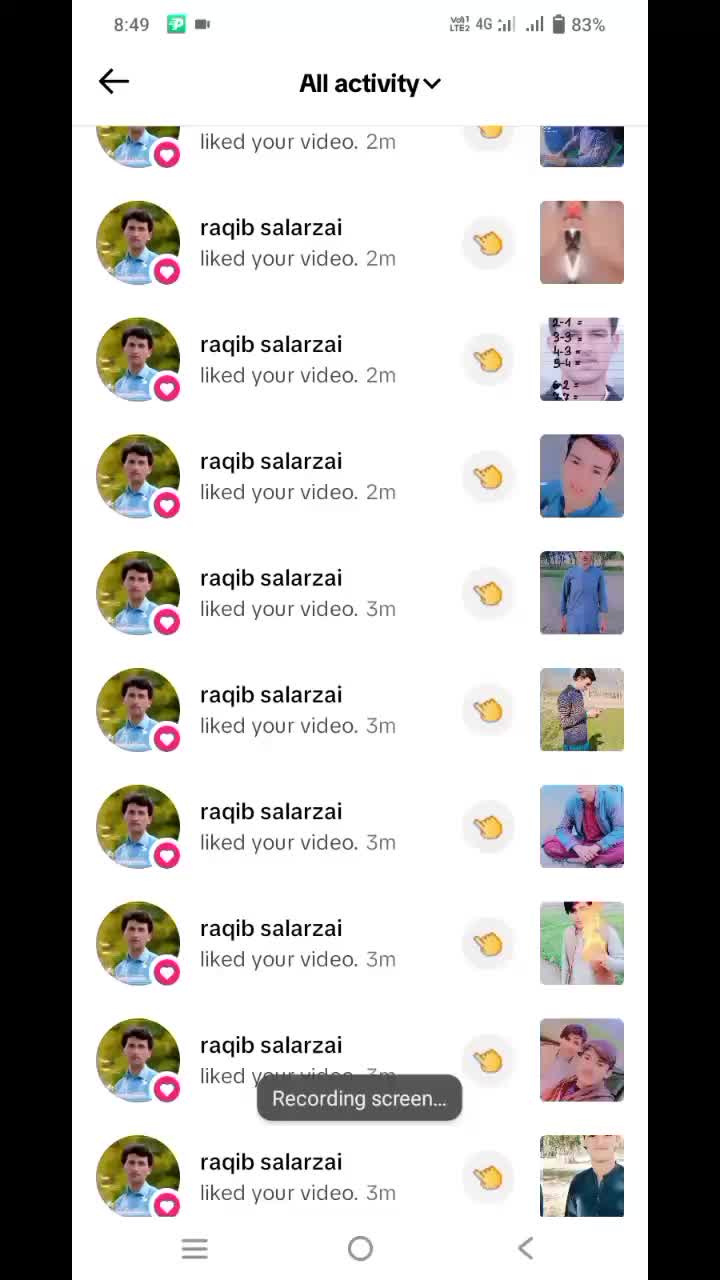This screenshot has width=720, height=1280.
Task: View the video thumbnail with the flame effect
Action: 581,943
